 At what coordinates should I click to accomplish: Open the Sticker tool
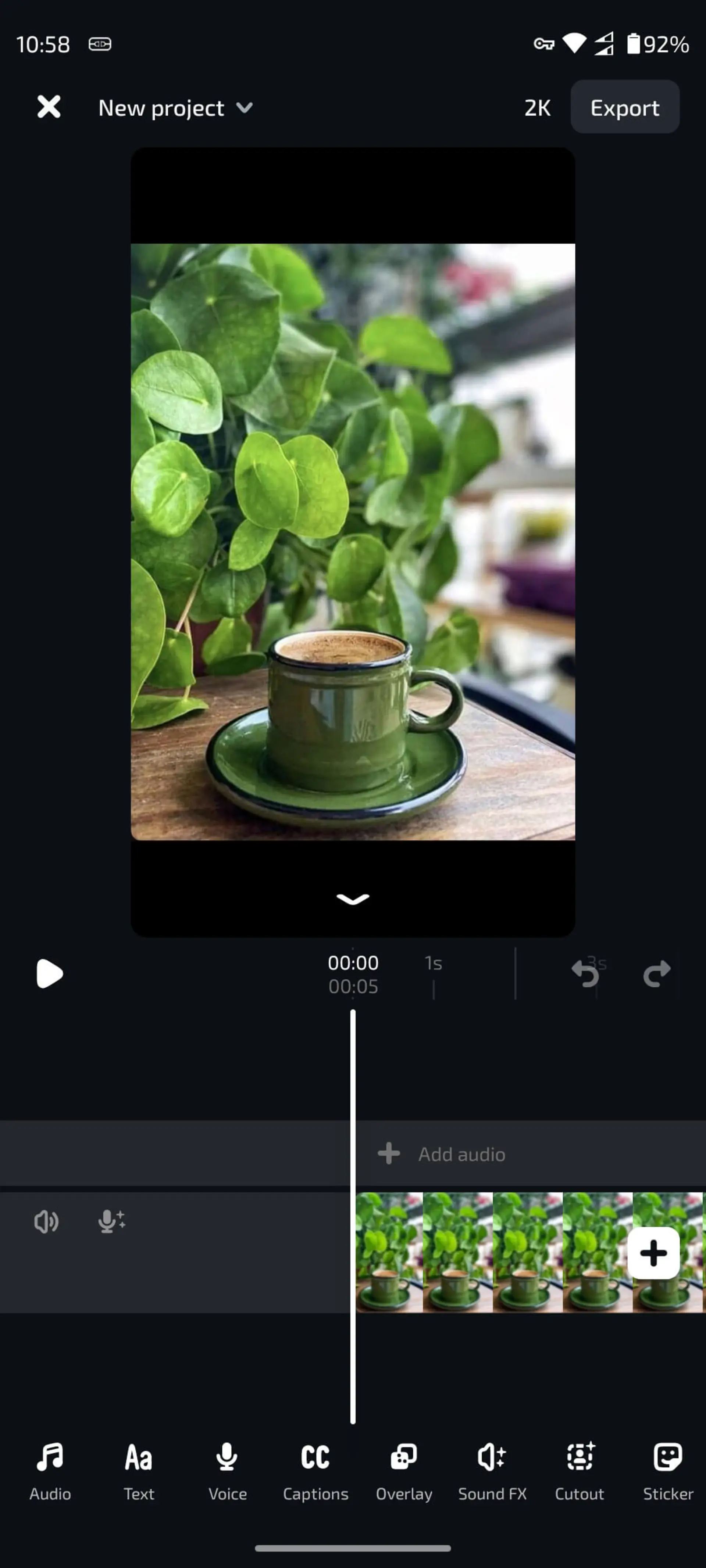pos(668,1471)
